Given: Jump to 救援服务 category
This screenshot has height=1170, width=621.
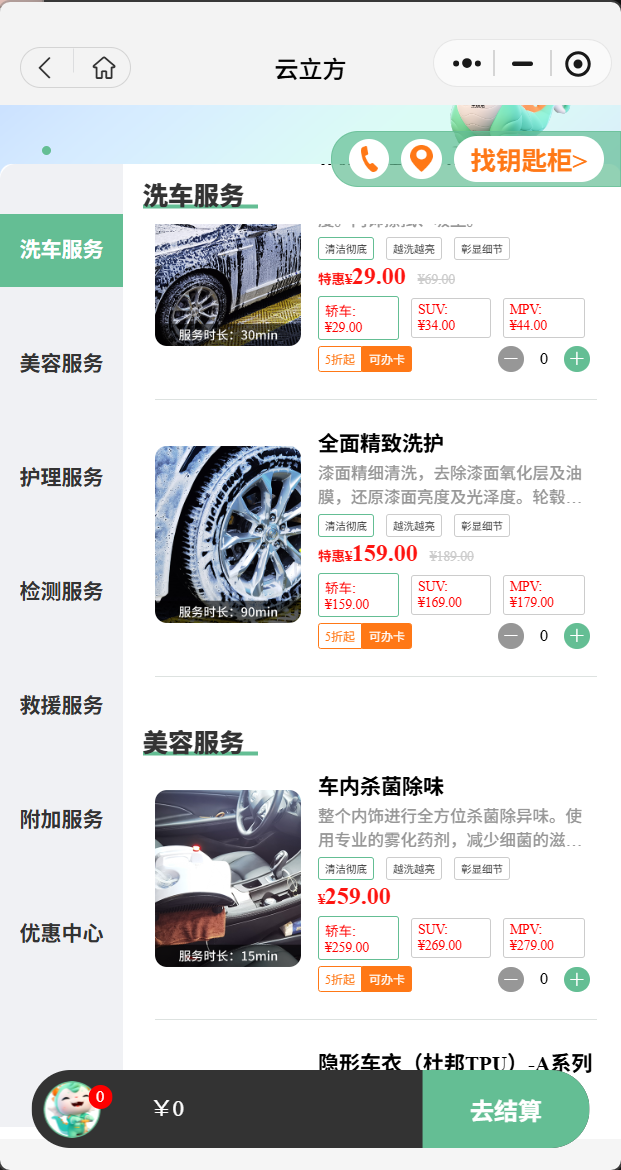Looking at the screenshot, I should (x=61, y=705).
